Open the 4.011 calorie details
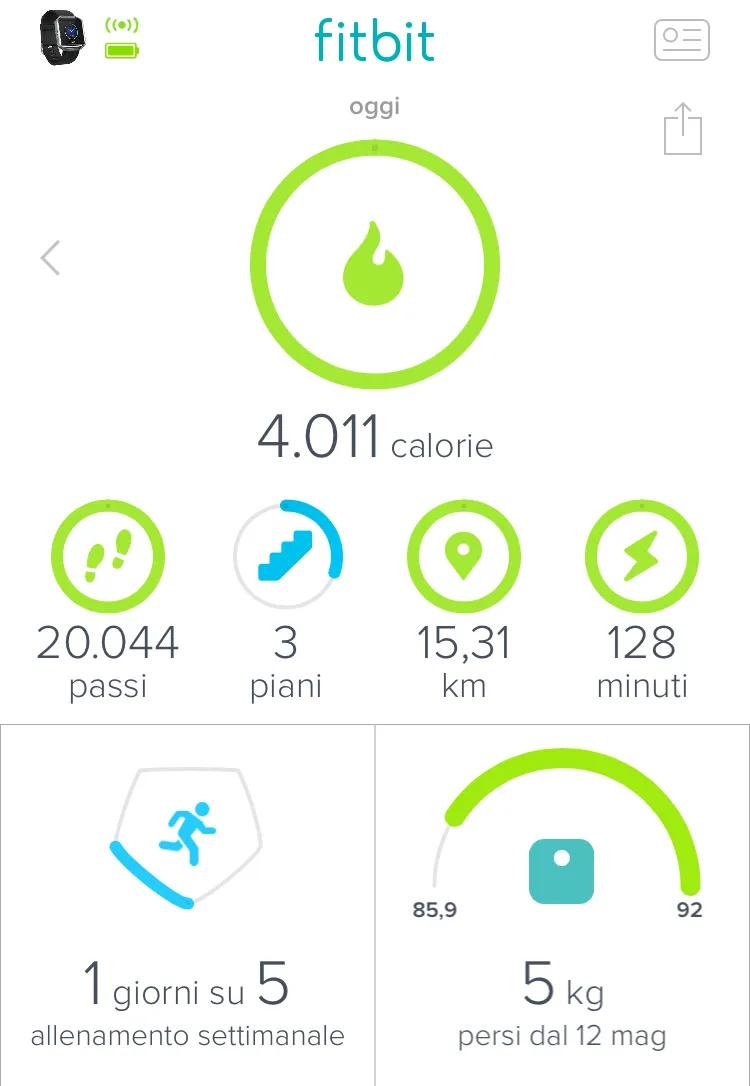This screenshot has width=750, height=1086. (x=374, y=264)
